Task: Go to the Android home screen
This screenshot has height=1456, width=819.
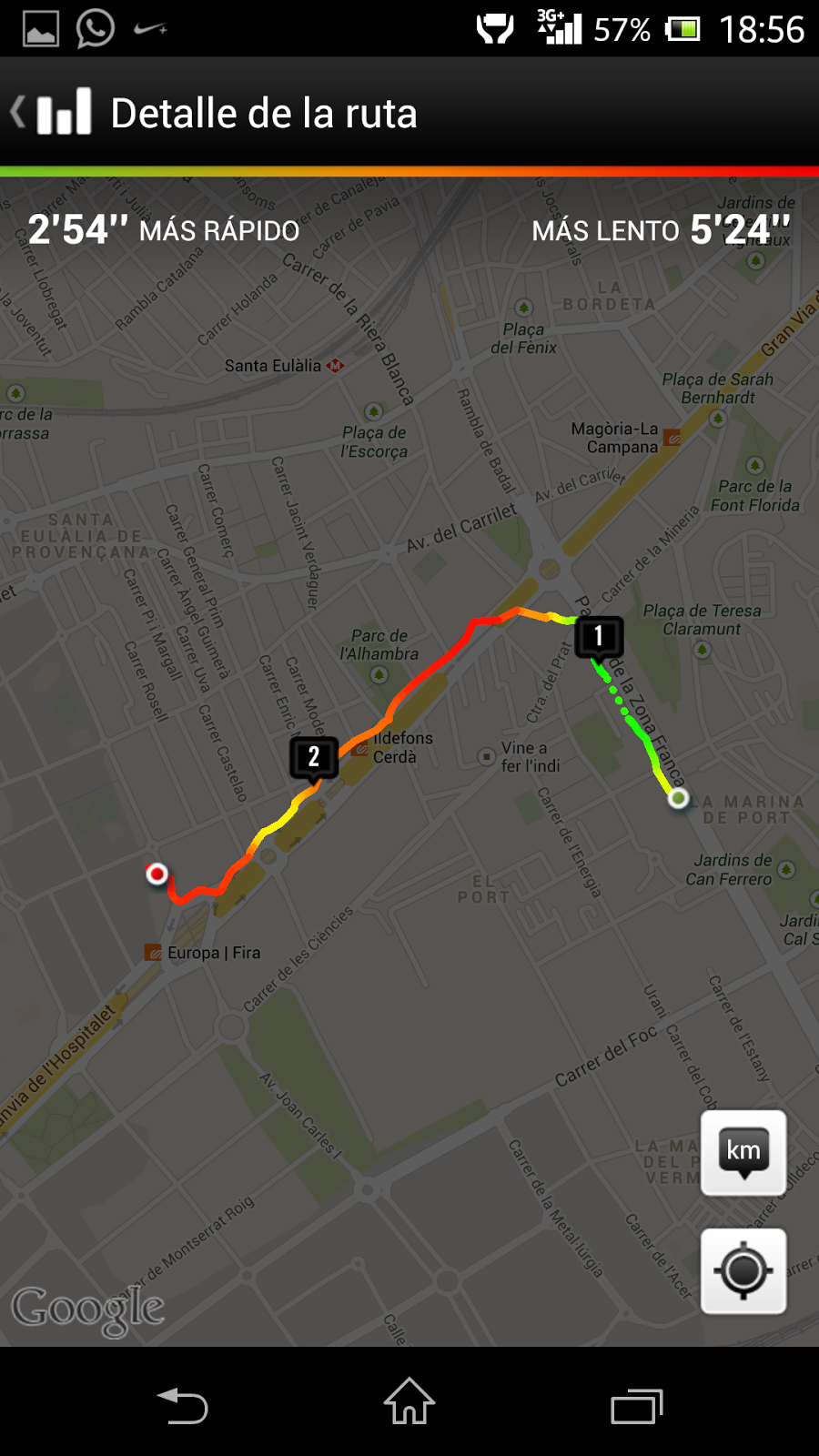Action: point(409,1401)
